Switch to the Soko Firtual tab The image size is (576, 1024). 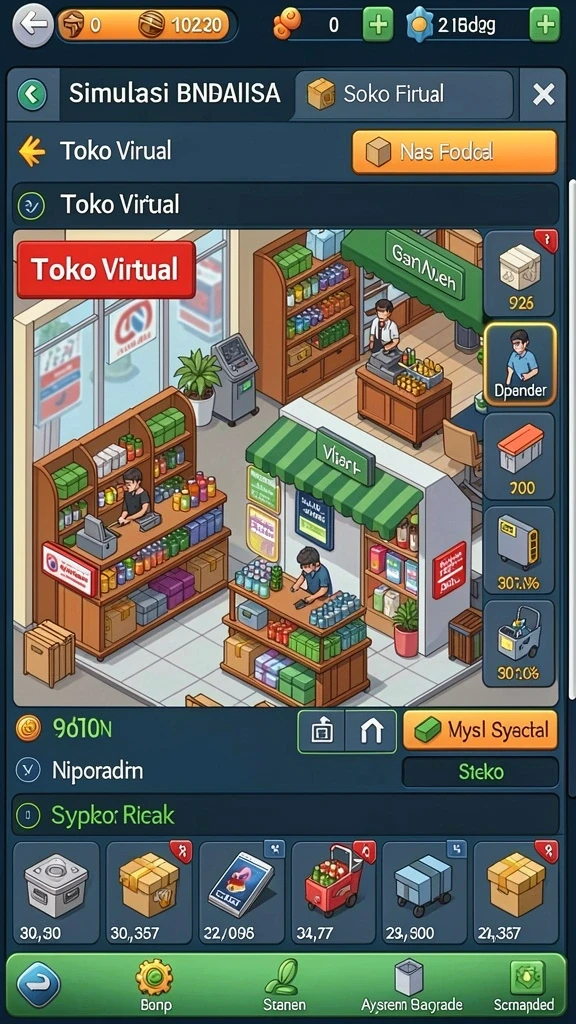coord(404,94)
